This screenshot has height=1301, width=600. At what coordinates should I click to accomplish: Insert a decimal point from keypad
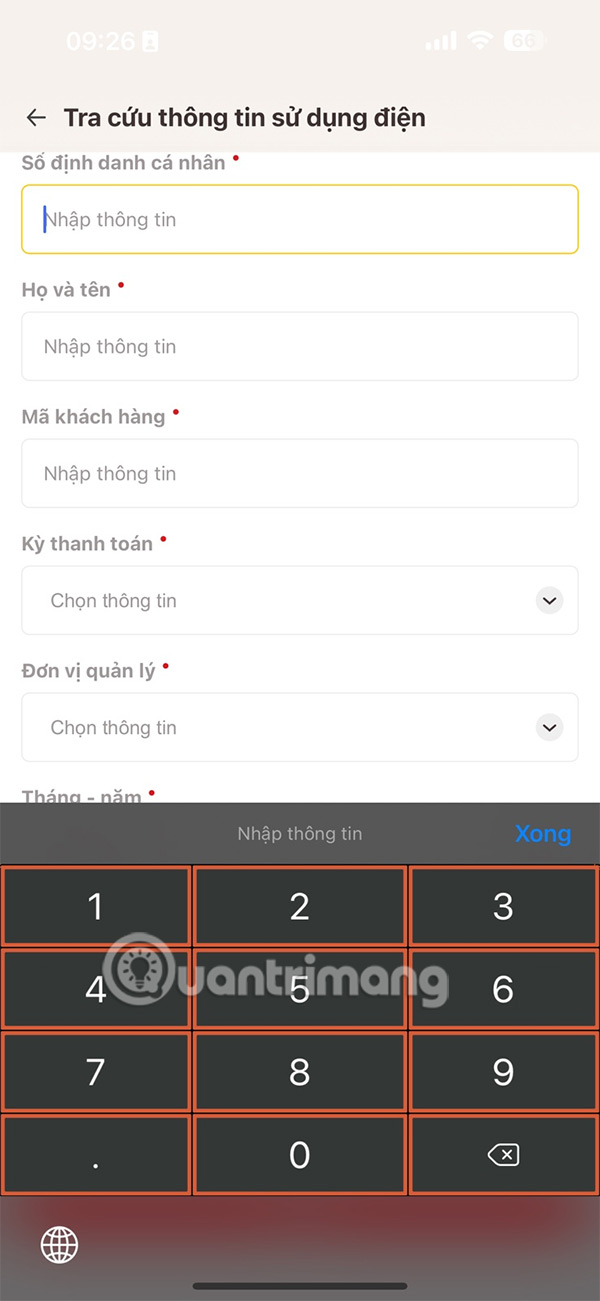tap(96, 1155)
